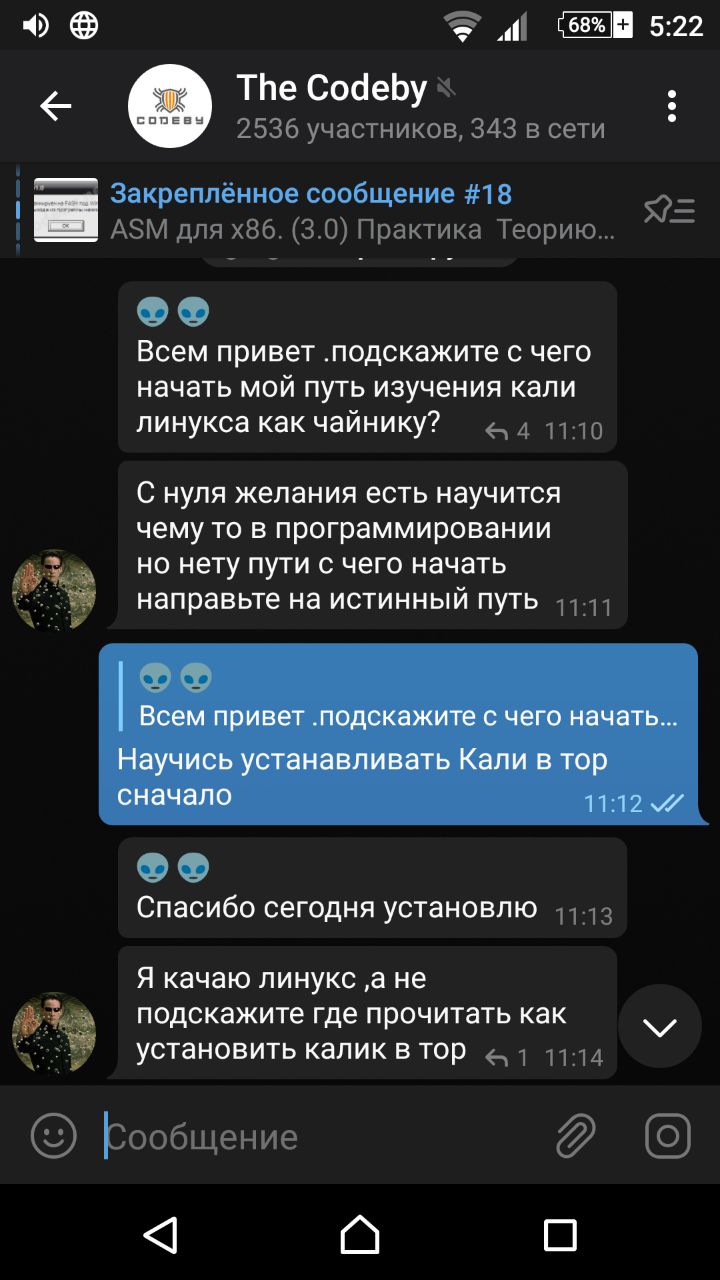
Task: Tap the quoted reply in the blue message
Action: pyautogui.click(x=400, y=697)
